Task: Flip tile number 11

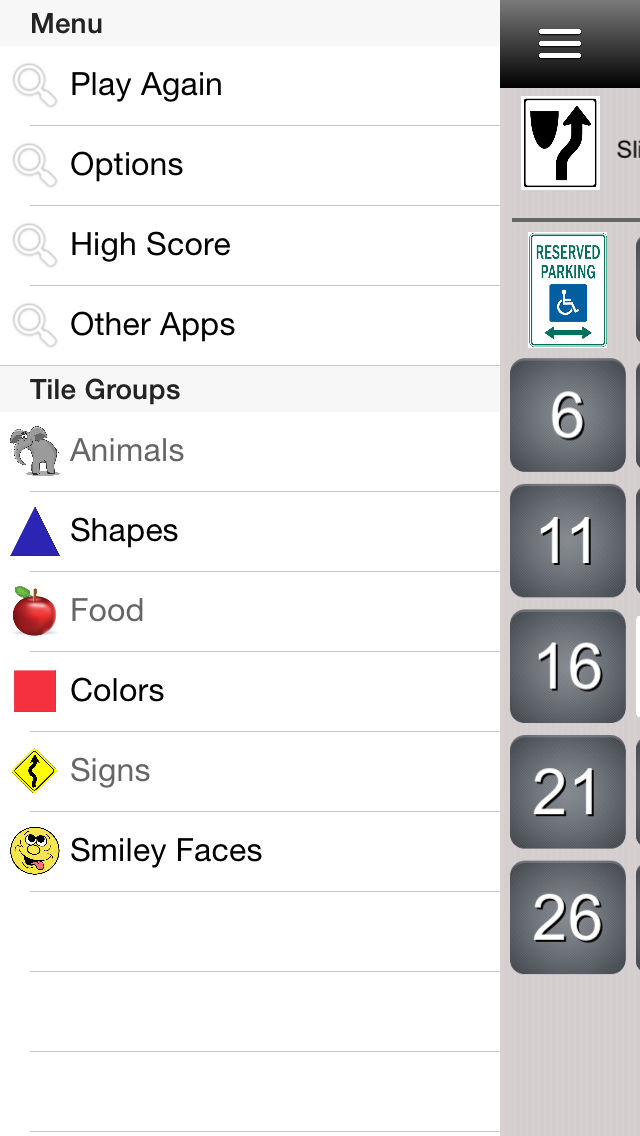Action: [x=568, y=540]
